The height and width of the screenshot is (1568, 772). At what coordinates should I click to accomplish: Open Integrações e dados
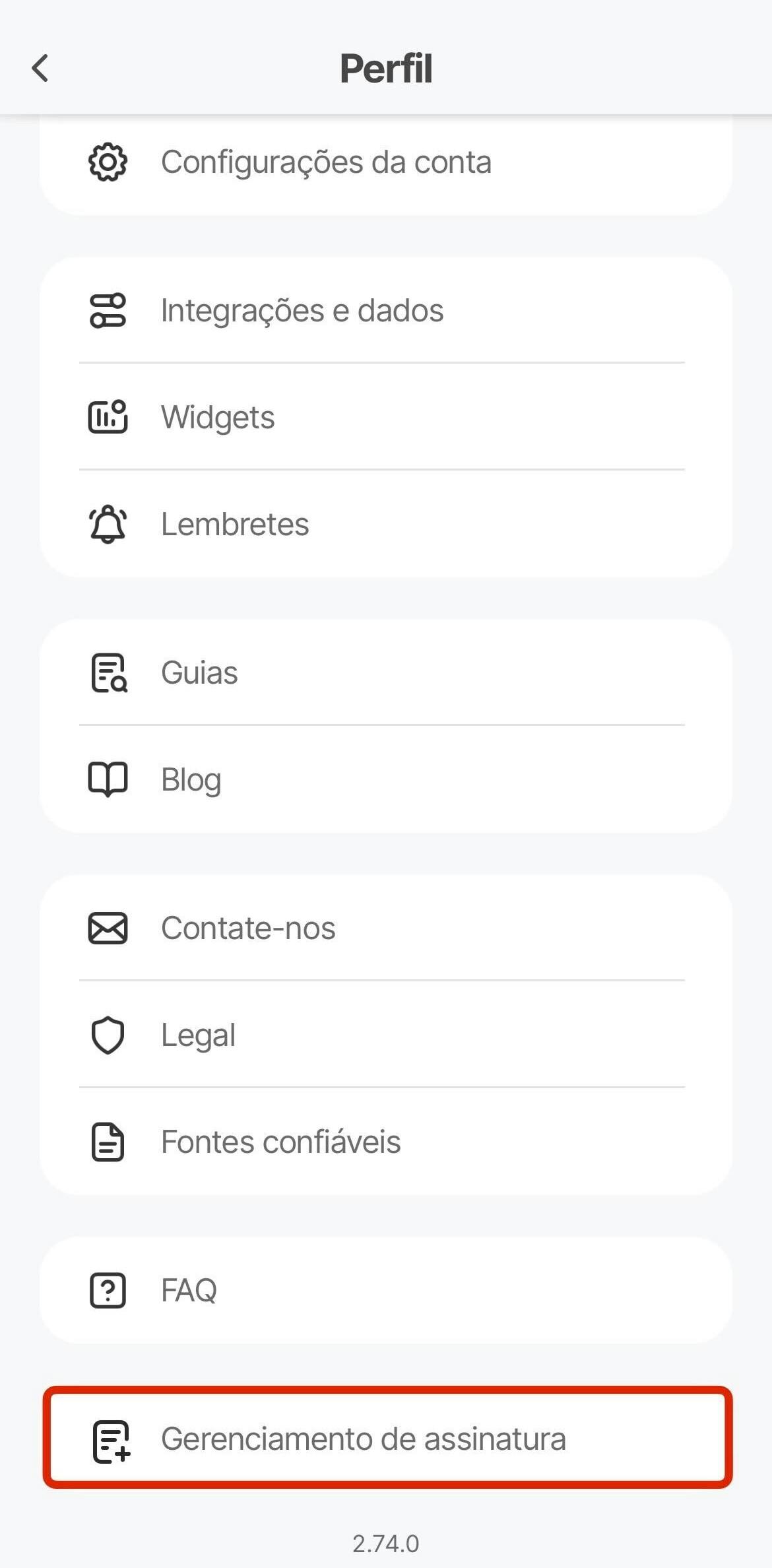pos(302,311)
